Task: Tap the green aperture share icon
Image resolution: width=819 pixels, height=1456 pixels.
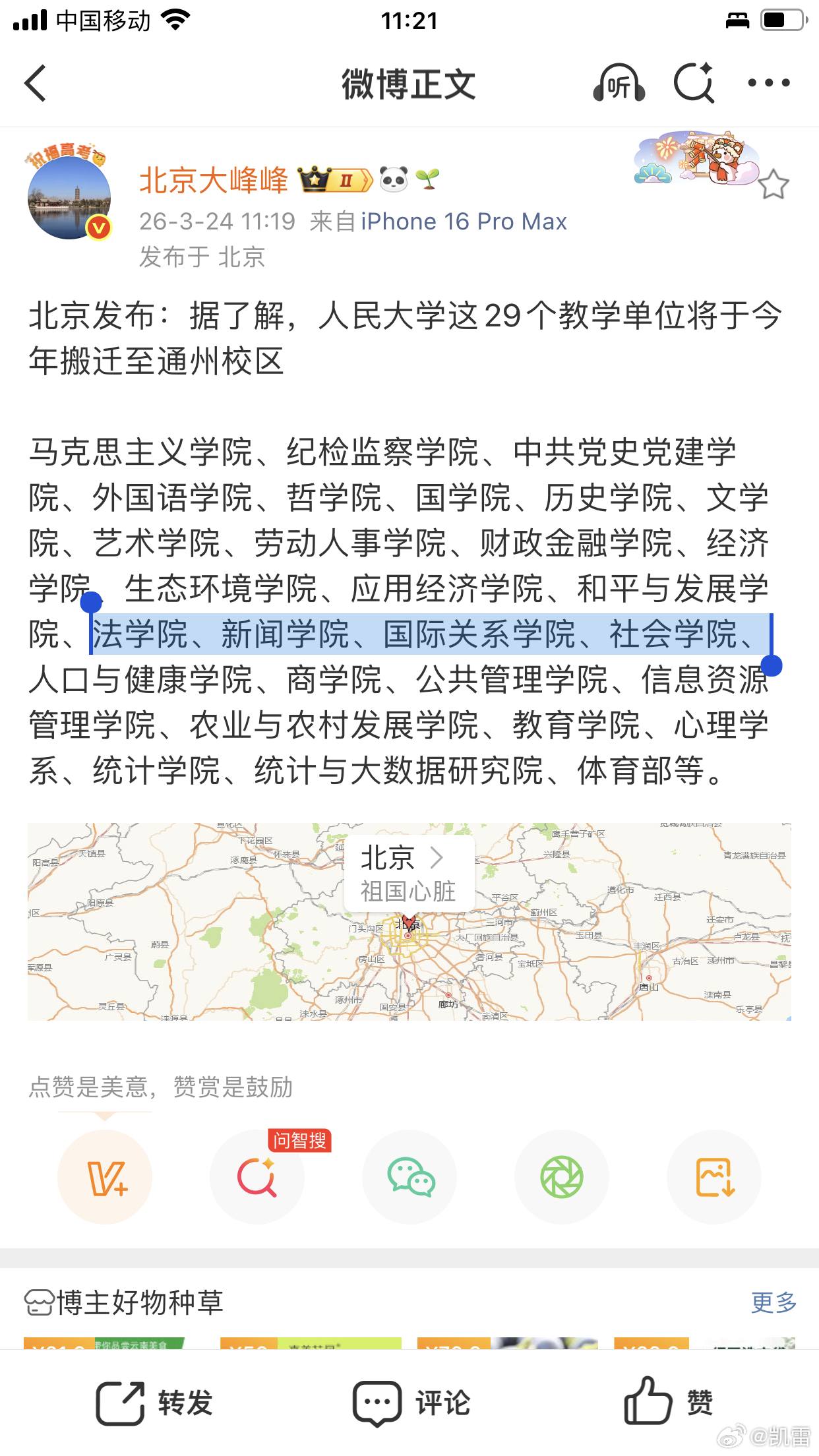Action: click(561, 1176)
